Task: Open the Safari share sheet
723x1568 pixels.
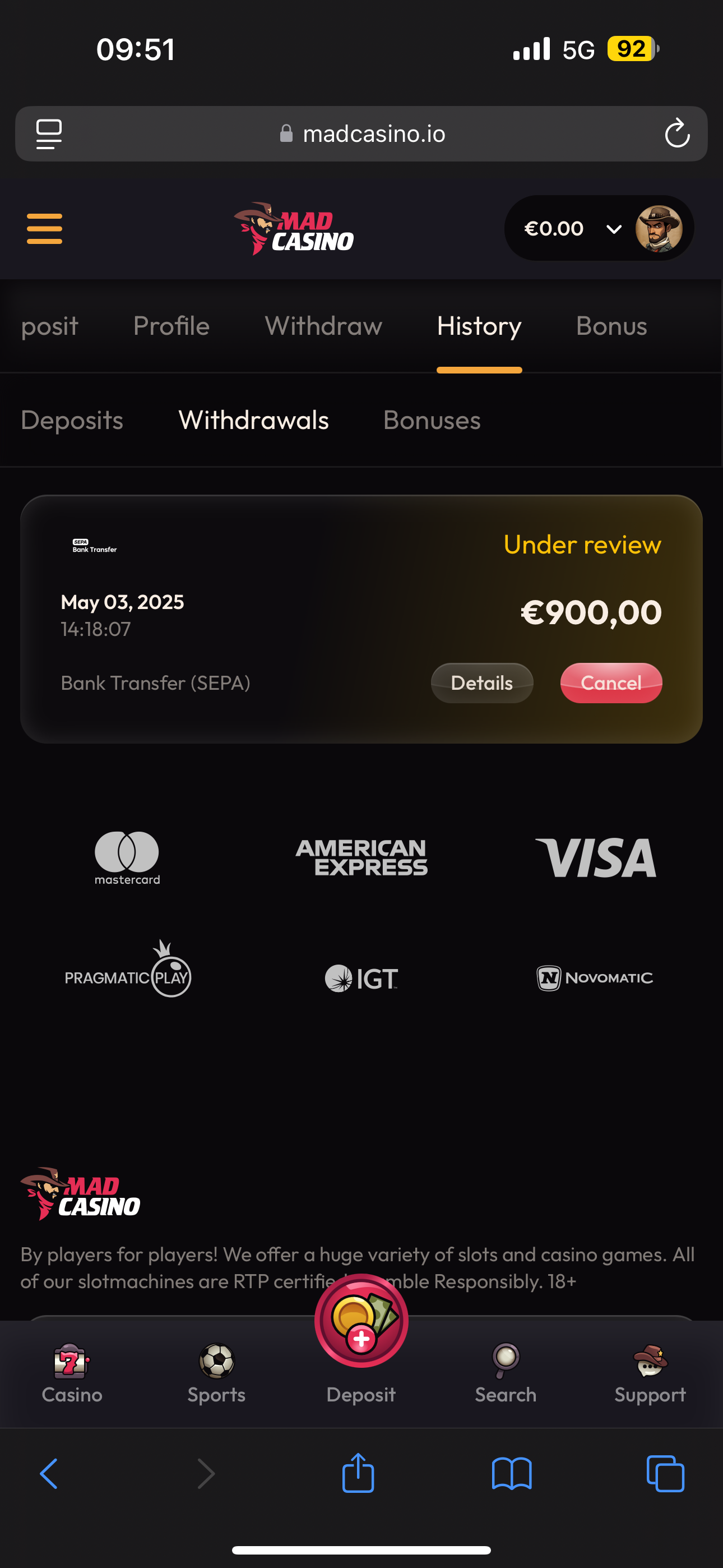Action: click(x=358, y=1474)
